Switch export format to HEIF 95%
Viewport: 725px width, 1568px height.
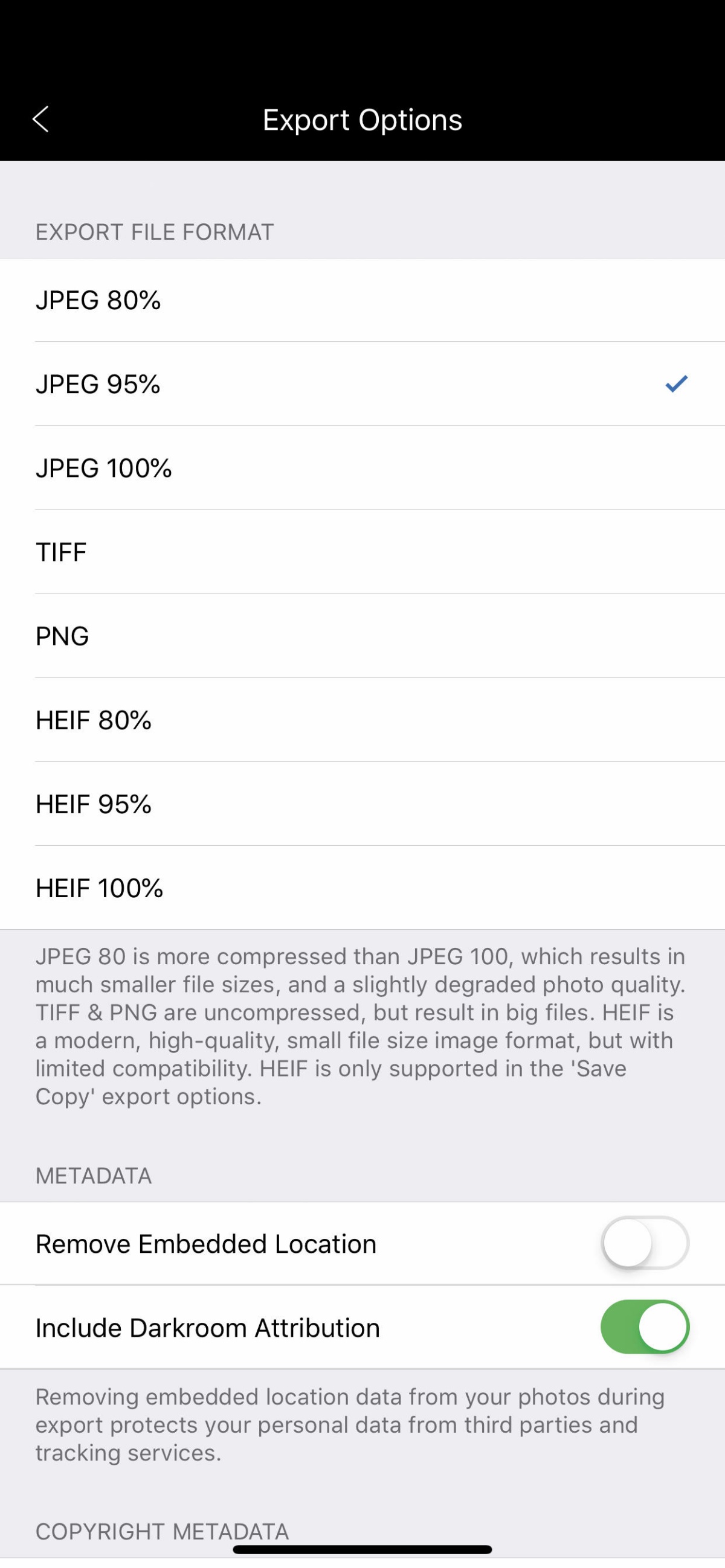pyautogui.click(x=362, y=804)
